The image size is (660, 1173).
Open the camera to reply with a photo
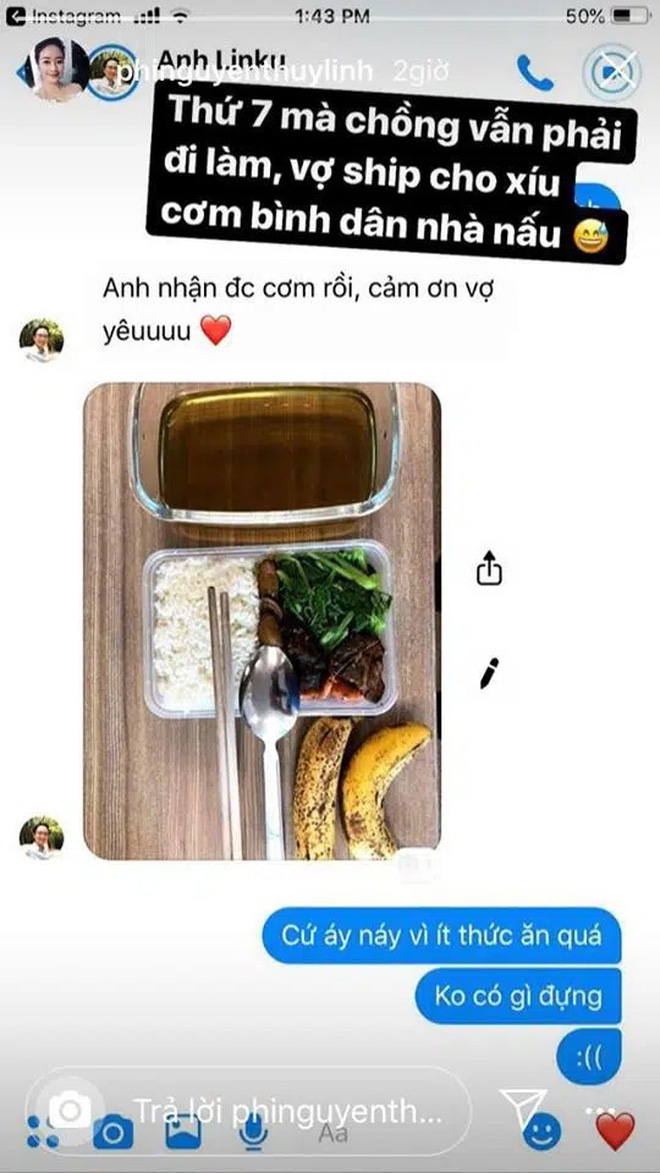tap(71, 1109)
